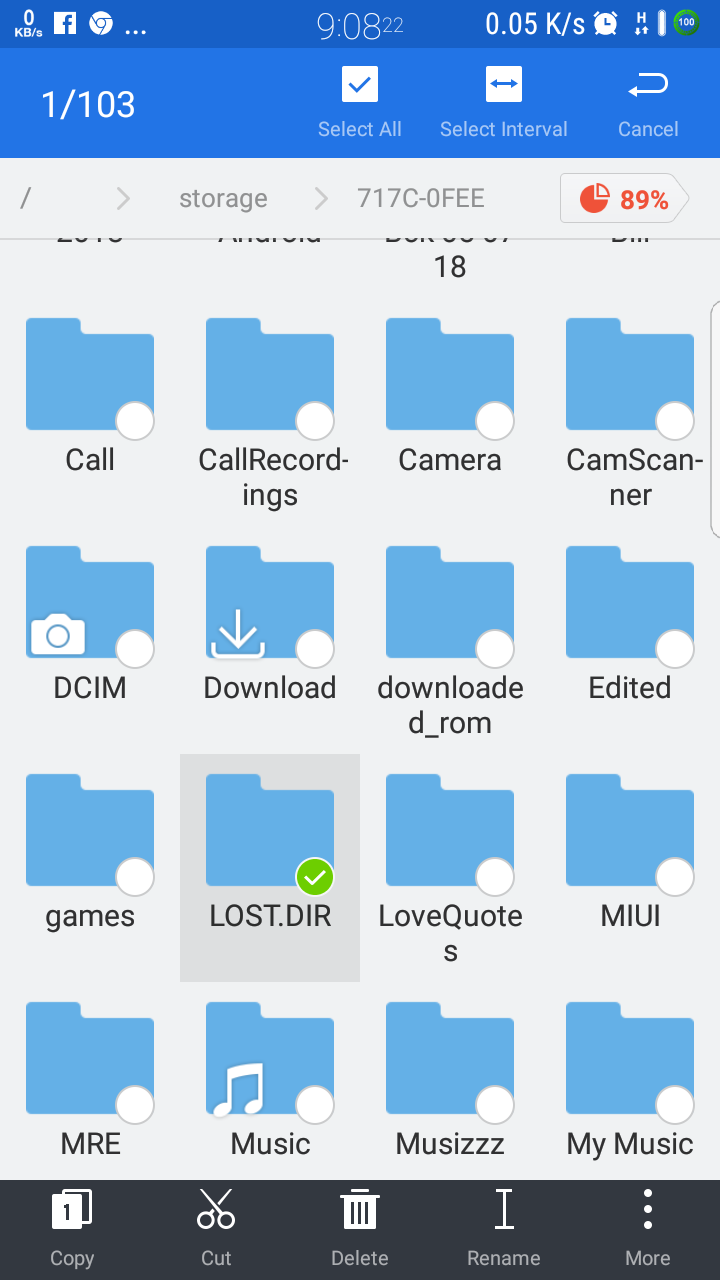Tap Select All in top bar
This screenshot has height=1280, width=720.
click(359, 103)
